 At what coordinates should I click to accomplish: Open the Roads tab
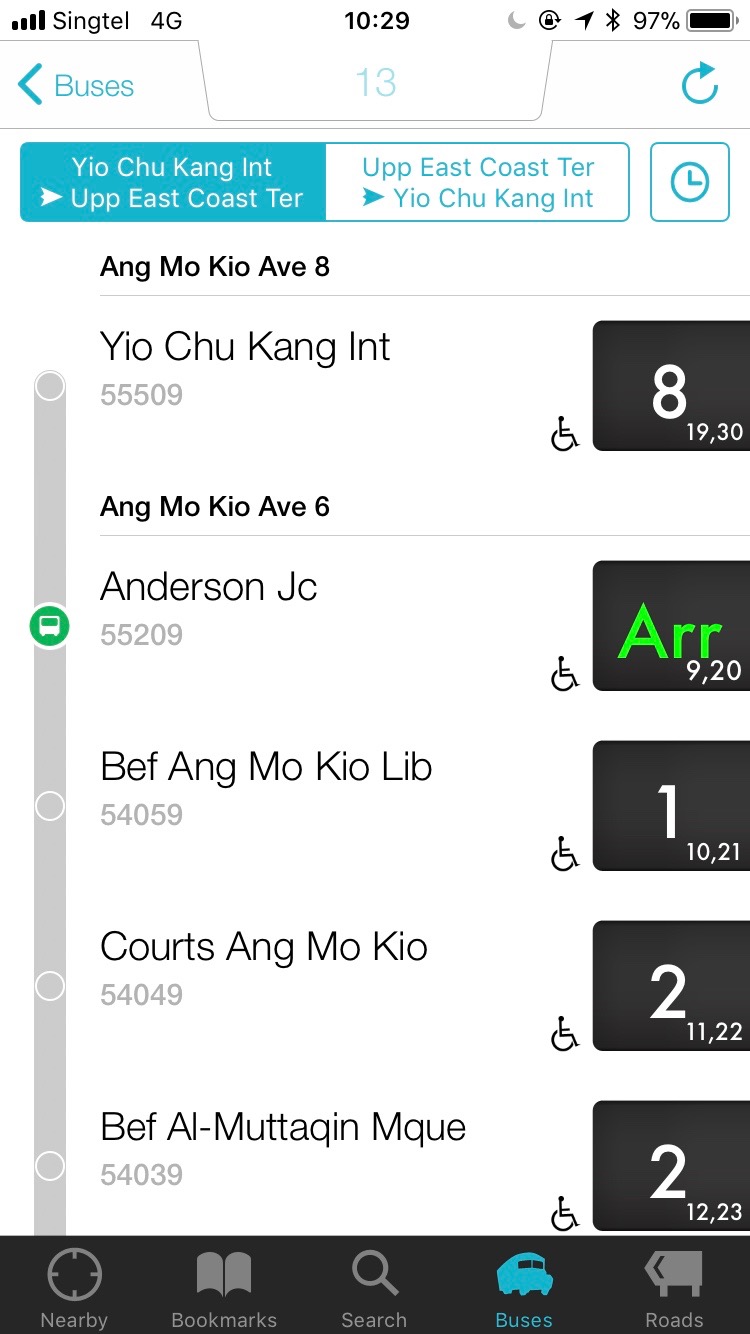pos(674,1287)
